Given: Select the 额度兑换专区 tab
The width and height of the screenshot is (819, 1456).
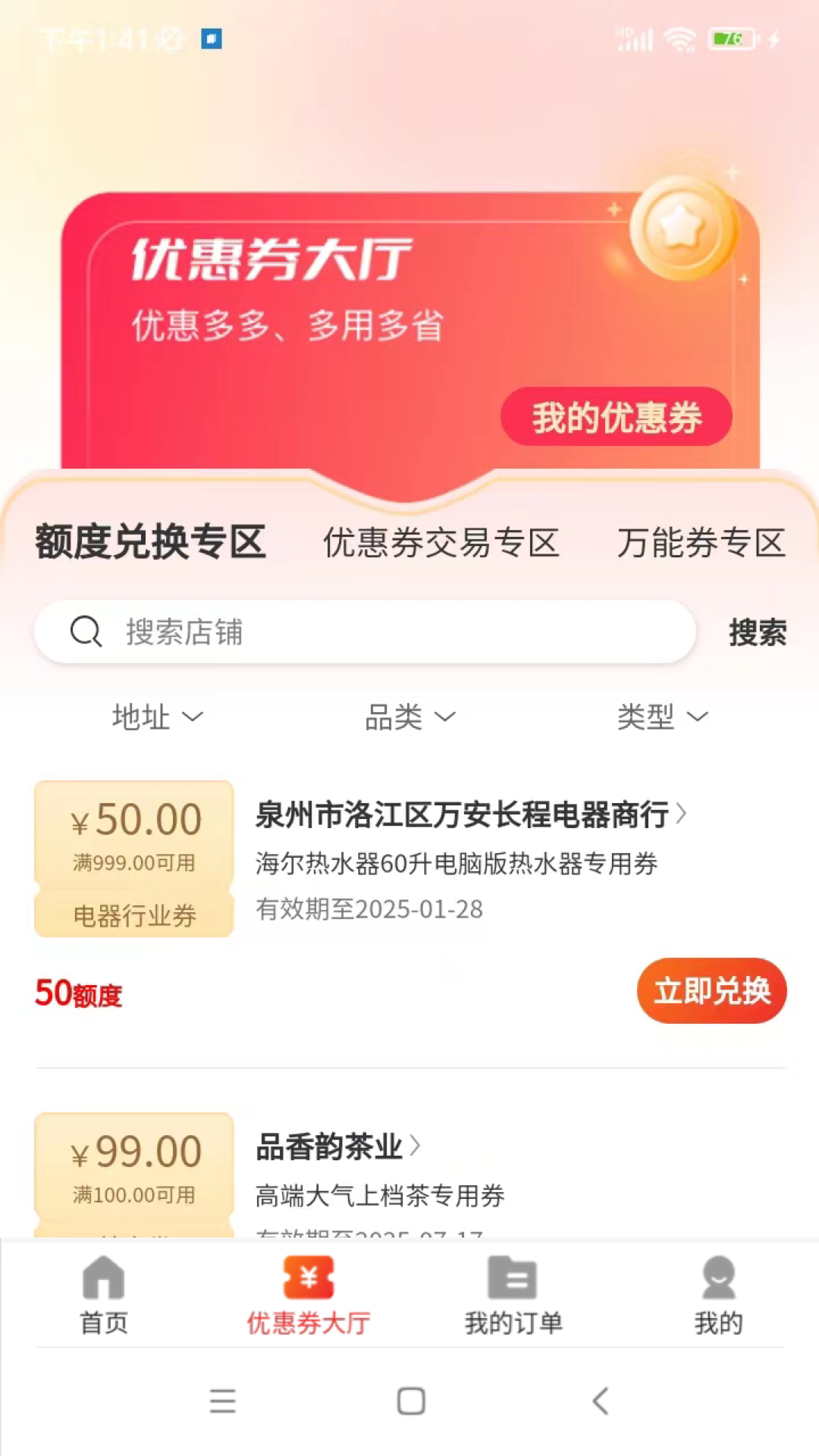Looking at the screenshot, I should pyautogui.click(x=150, y=543).
